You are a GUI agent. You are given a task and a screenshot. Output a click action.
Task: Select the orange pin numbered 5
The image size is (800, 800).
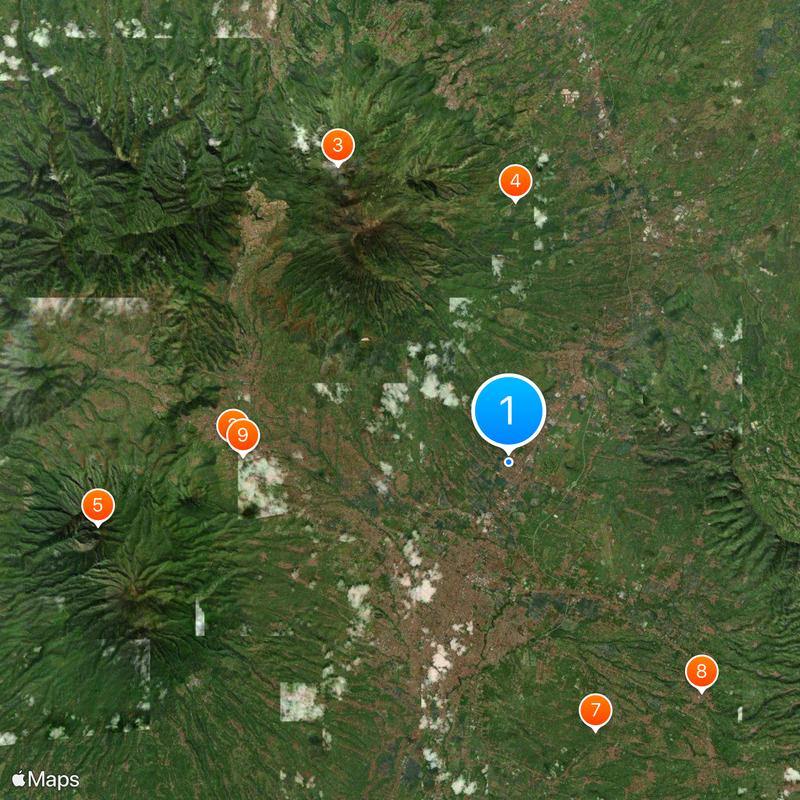click(x=97, y=506)
